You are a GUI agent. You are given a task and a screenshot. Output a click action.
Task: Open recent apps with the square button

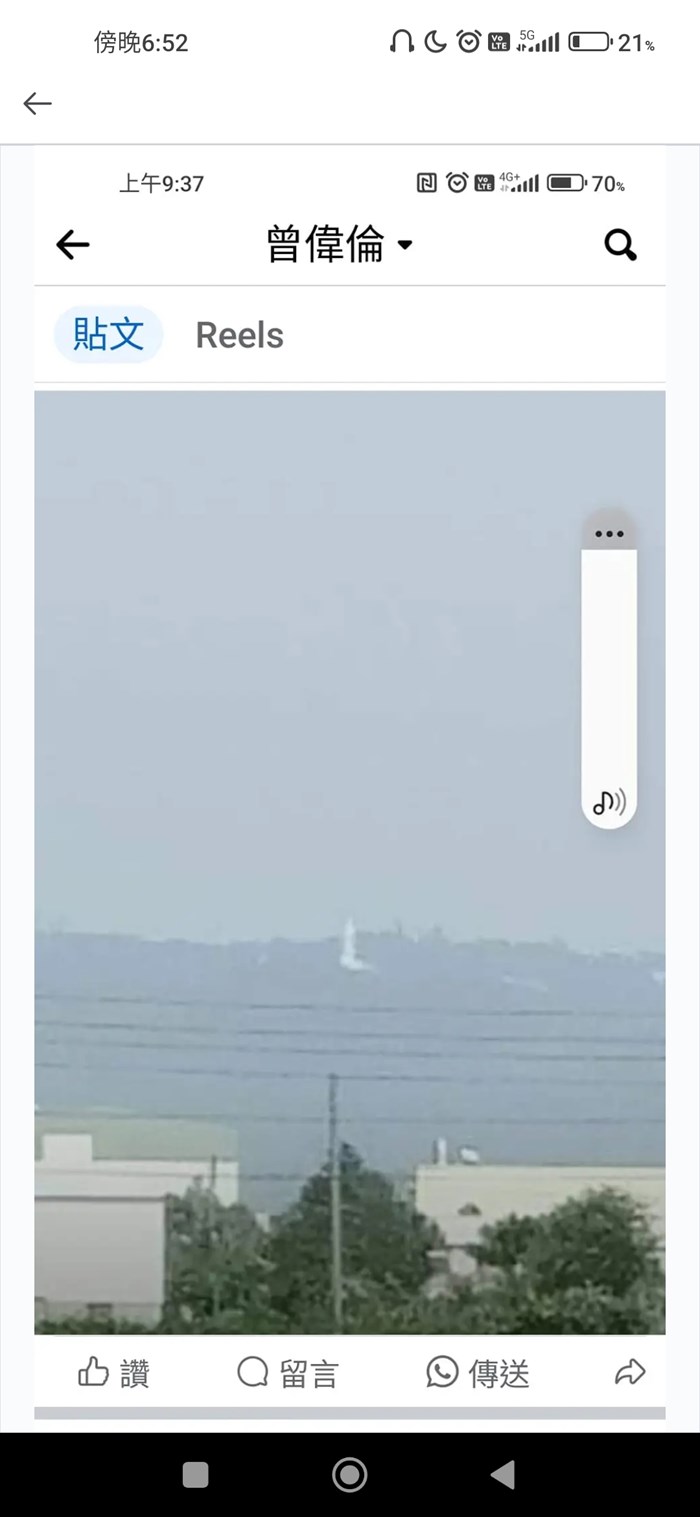pyautogui.click(x=196, y=1474)
